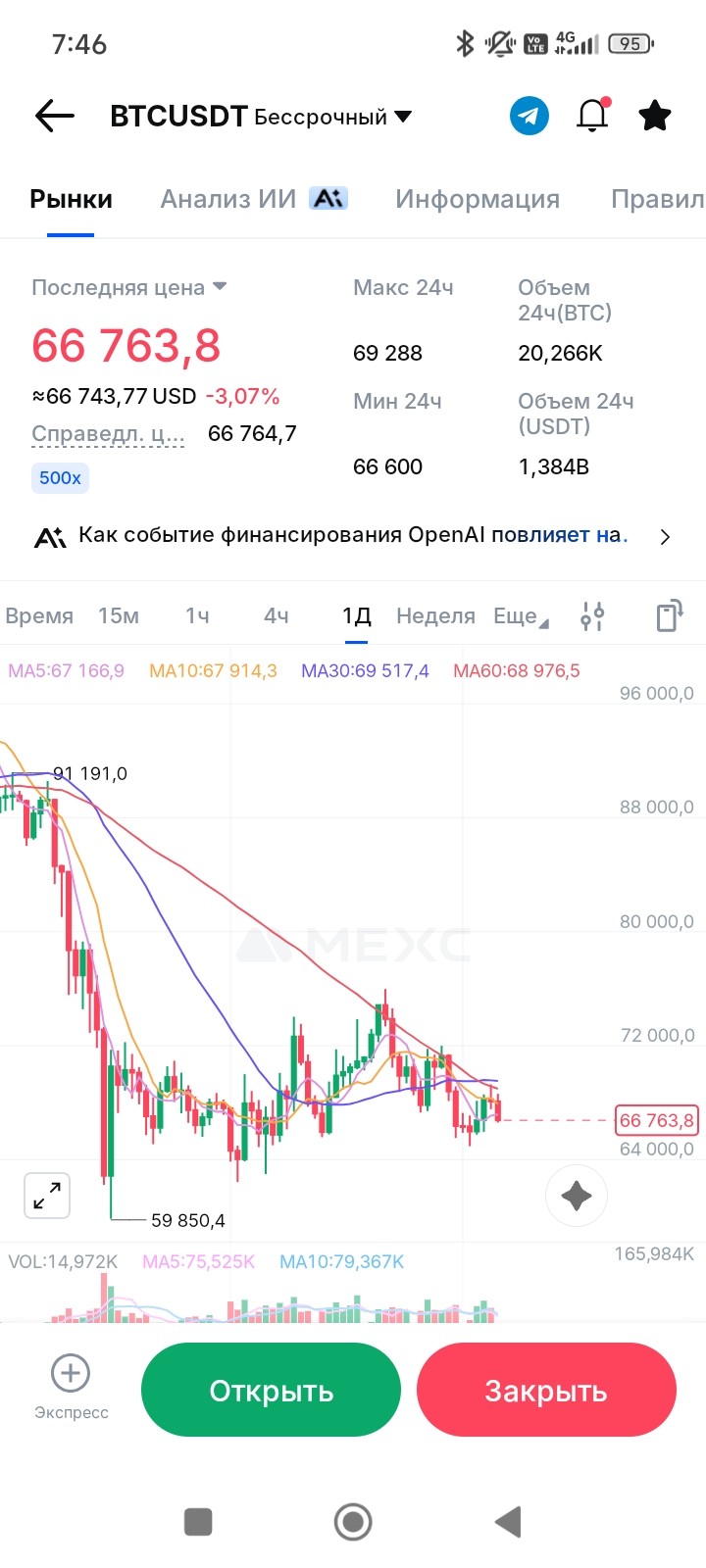Expand the chart to fullscreen

coord(46,1196)
